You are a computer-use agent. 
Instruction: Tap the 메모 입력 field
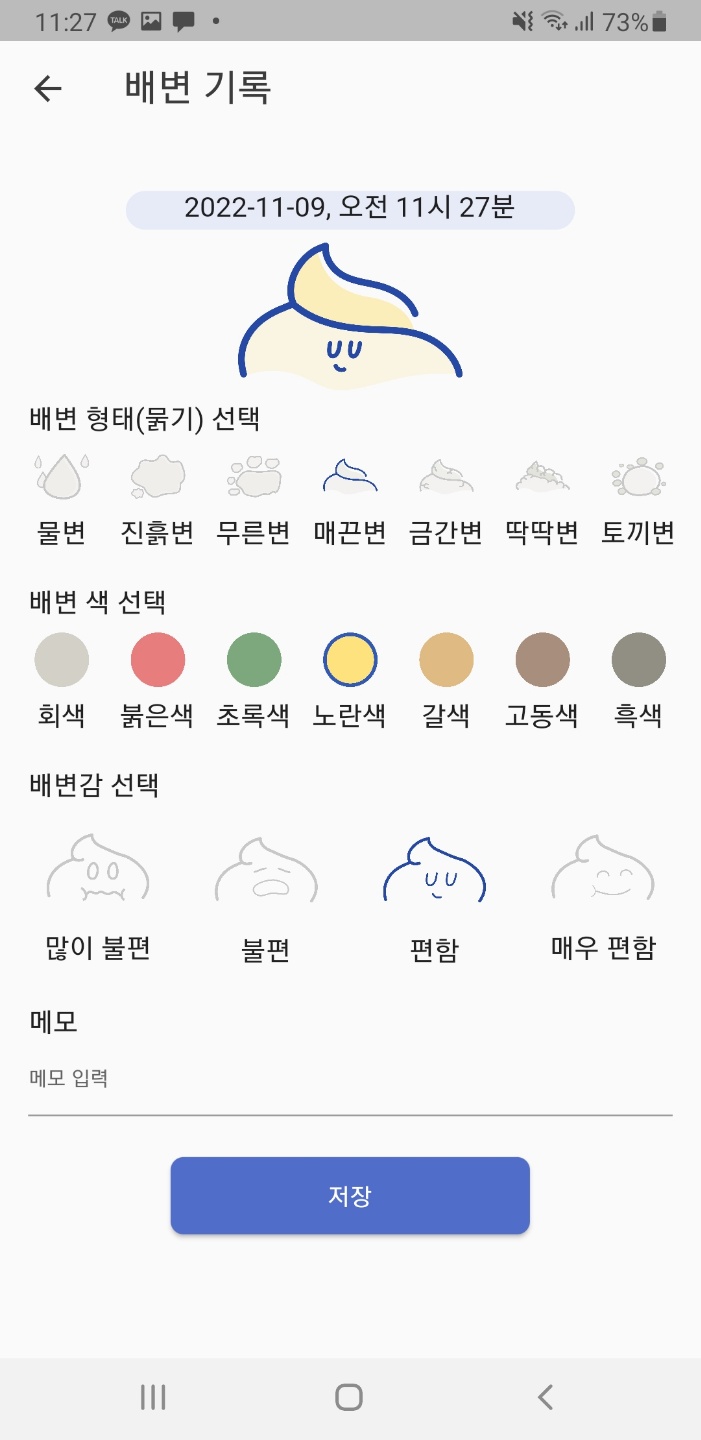pyautogui.click(x=350, y=1080)
